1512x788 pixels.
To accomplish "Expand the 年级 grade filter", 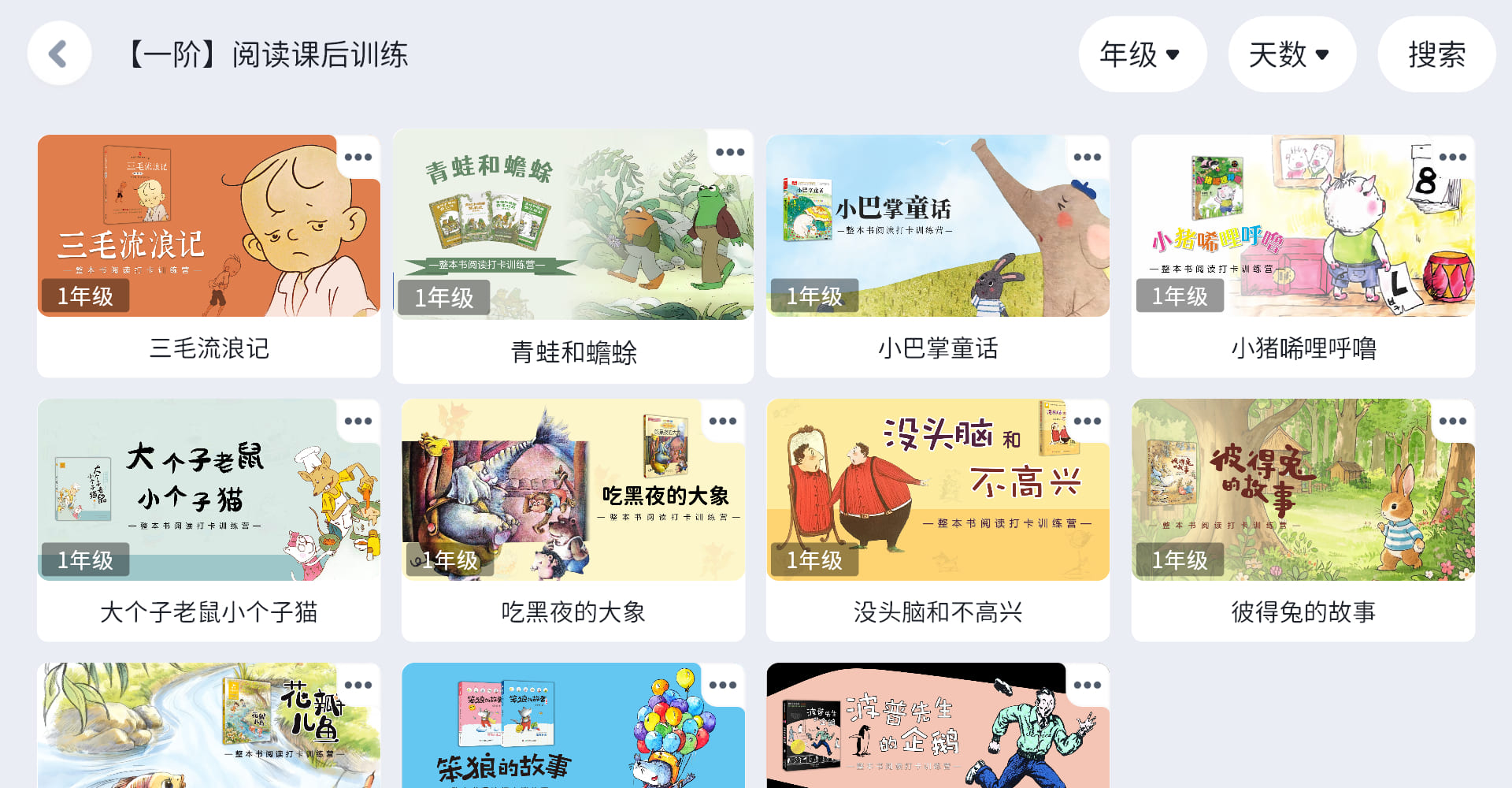I will click(x=1141, y=54).
